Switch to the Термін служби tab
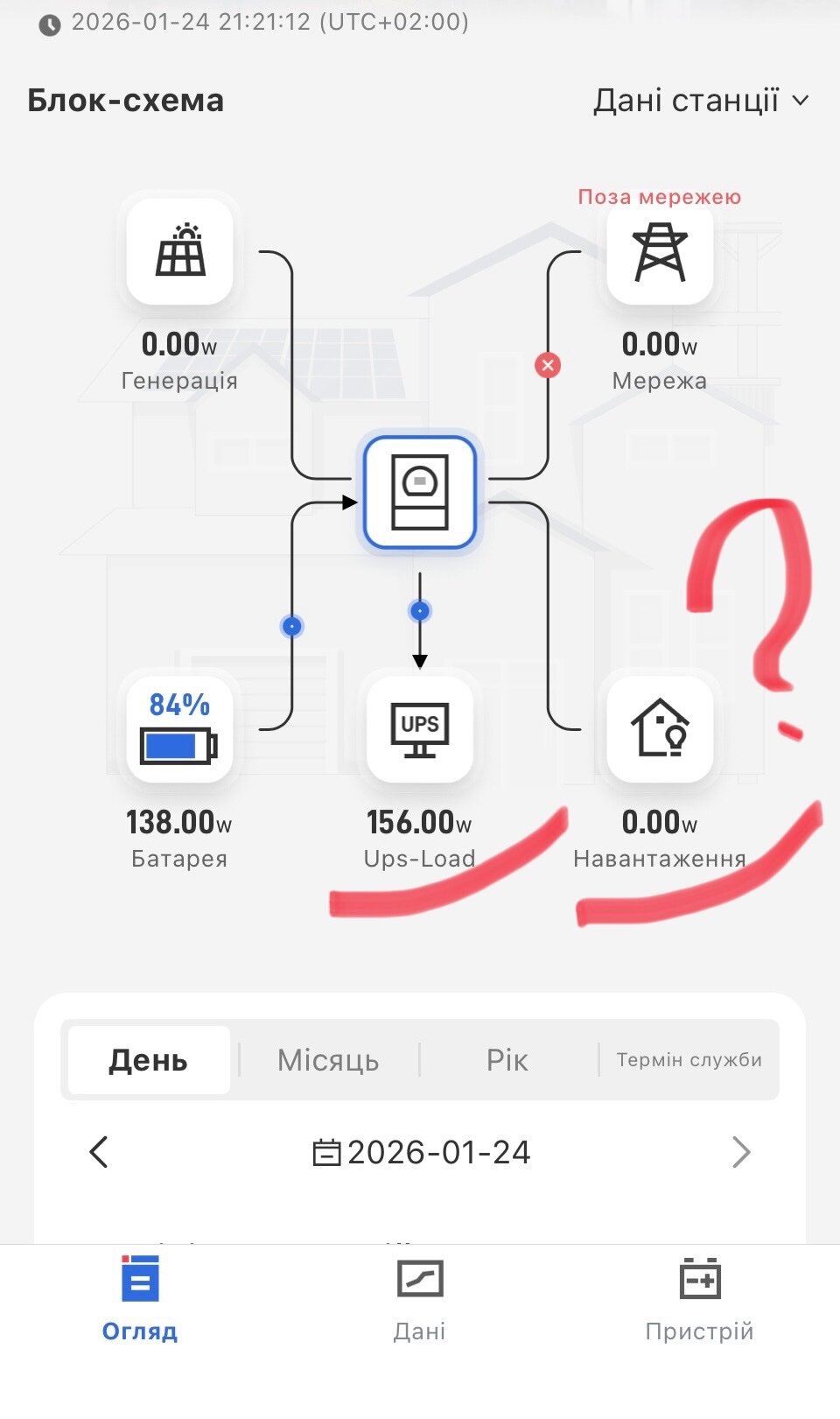The image size is (840, 1419). tap(689, 1060)
